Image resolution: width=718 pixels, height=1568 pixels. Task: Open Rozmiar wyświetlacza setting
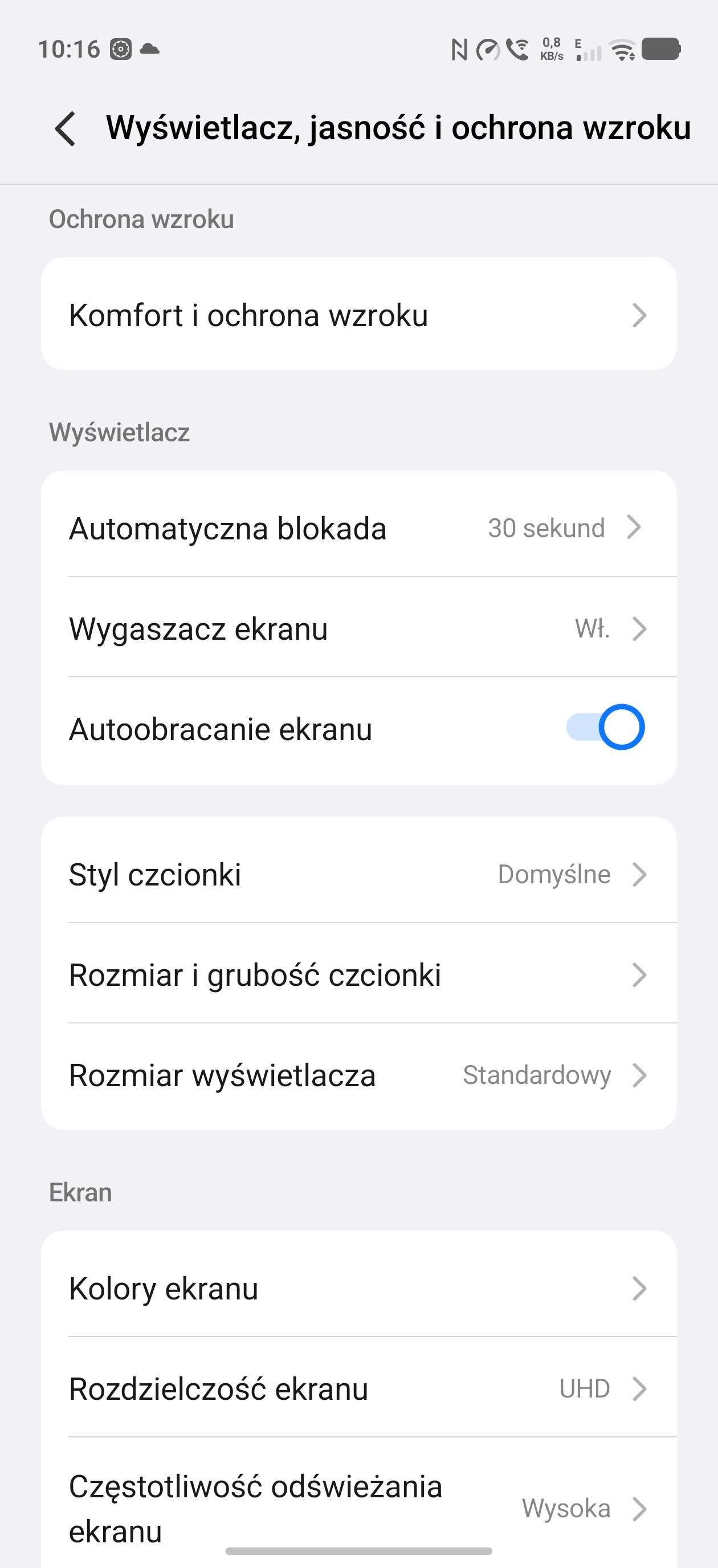tap(358, 1075)
